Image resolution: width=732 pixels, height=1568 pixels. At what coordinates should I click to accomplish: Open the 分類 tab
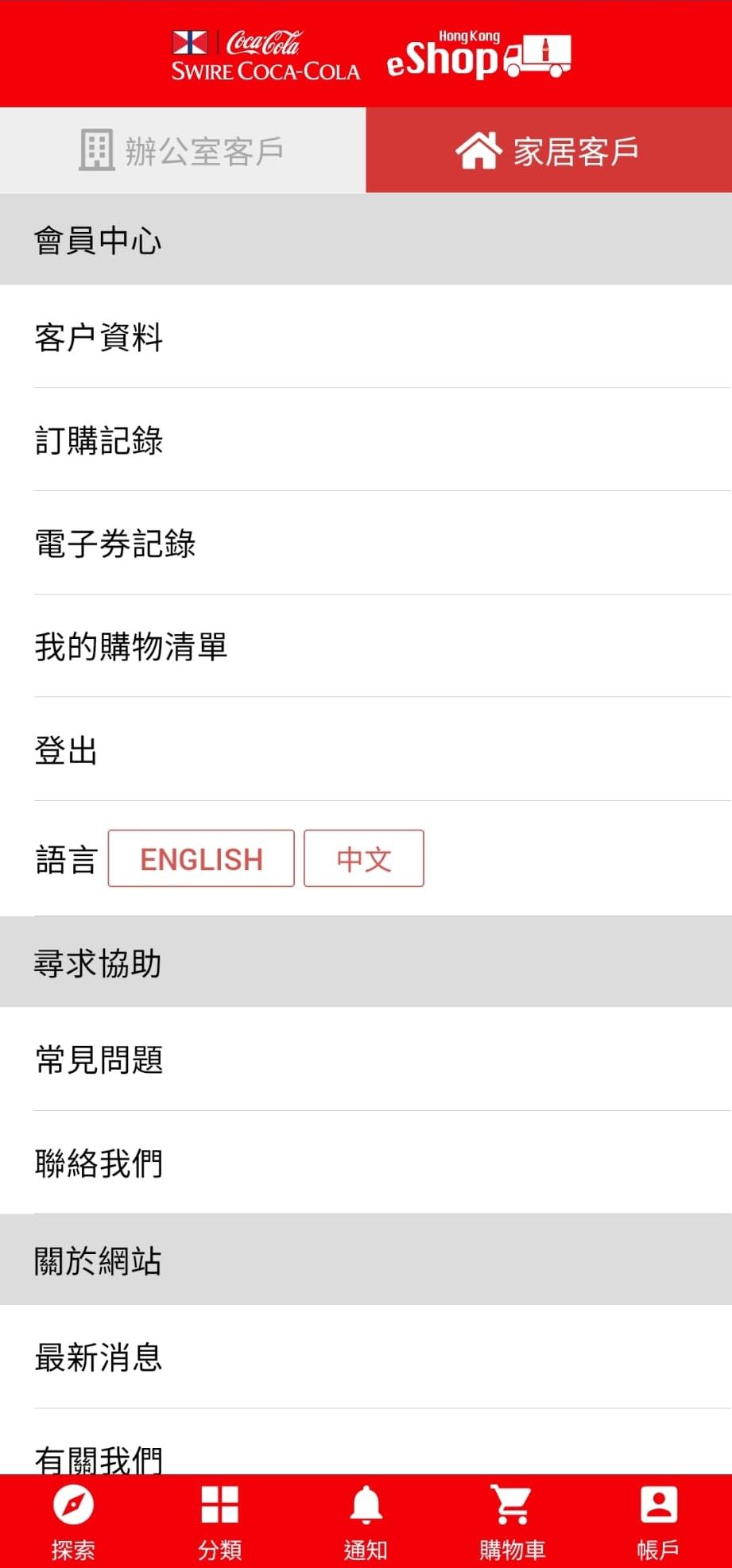click(x=219, y=1521)
